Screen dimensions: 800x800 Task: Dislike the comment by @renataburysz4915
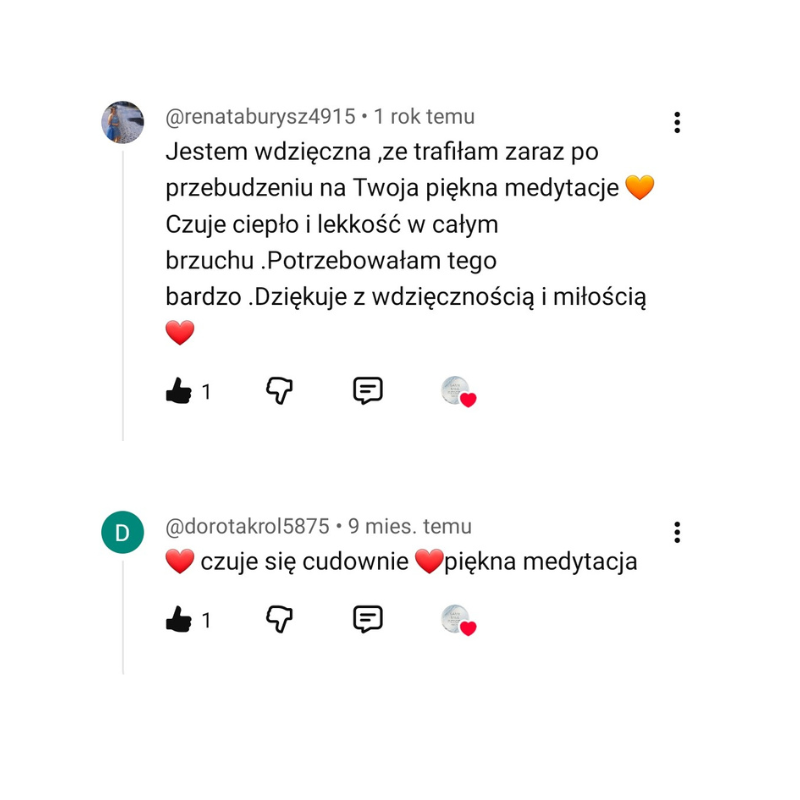coord(280,391)
